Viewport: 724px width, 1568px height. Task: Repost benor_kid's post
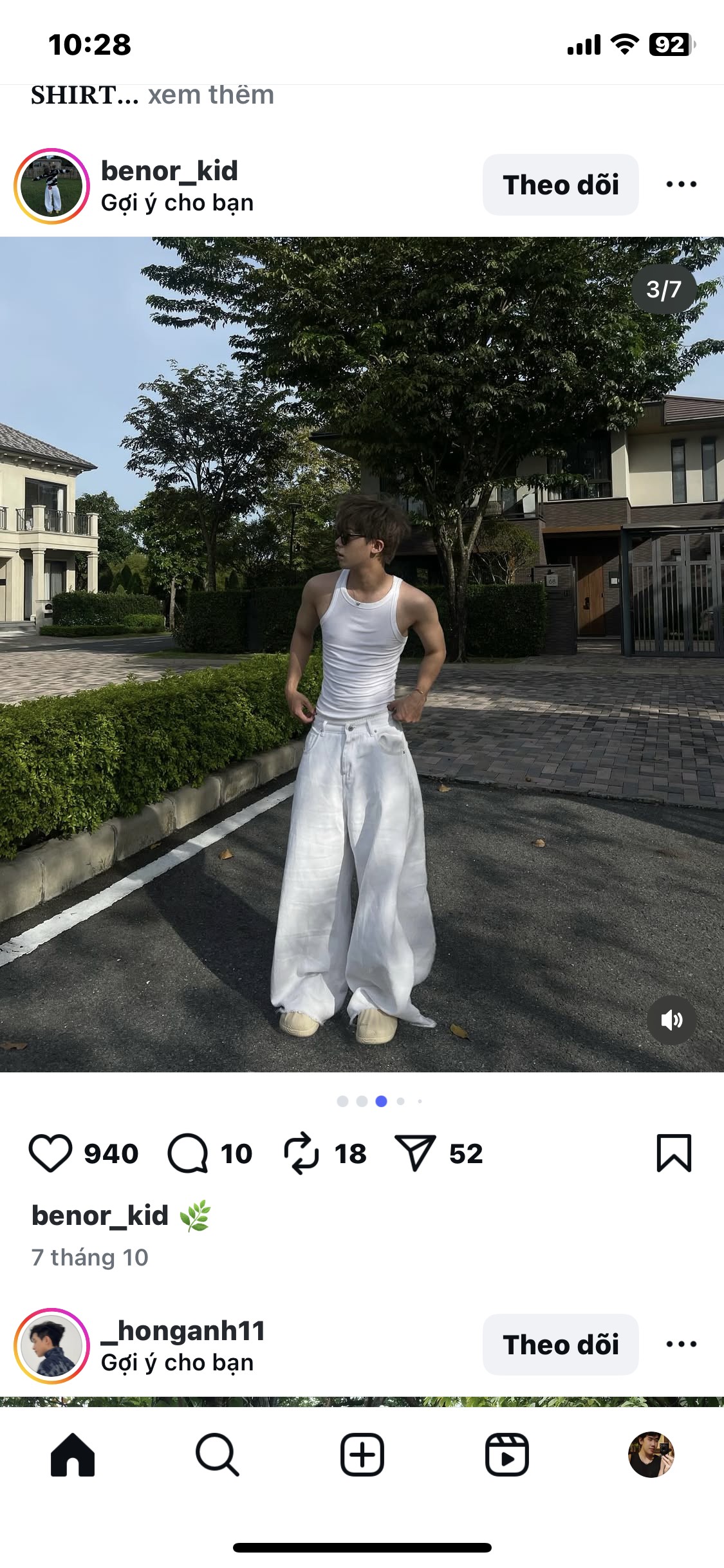(301, 1153)
